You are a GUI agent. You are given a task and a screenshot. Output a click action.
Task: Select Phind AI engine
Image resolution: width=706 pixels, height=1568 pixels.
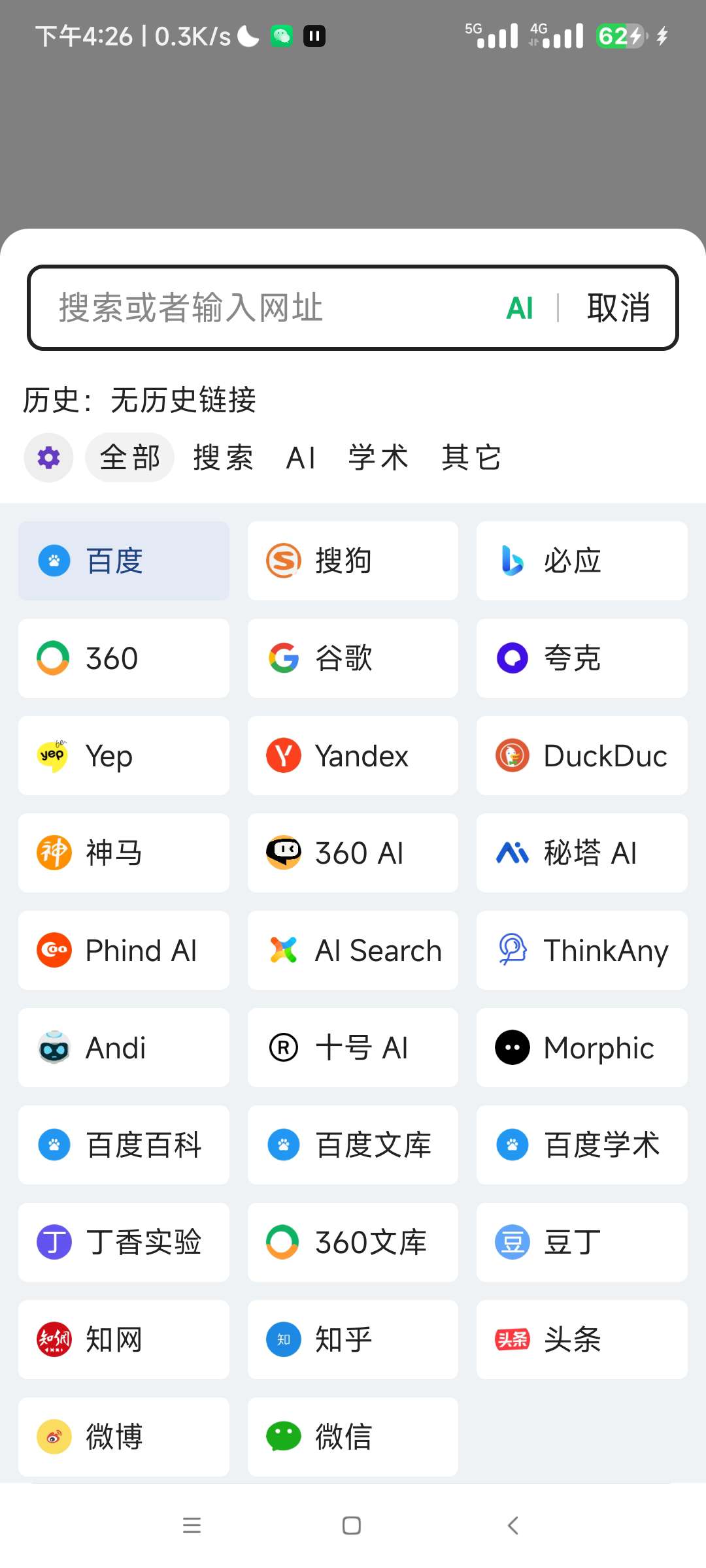(124, 950)
